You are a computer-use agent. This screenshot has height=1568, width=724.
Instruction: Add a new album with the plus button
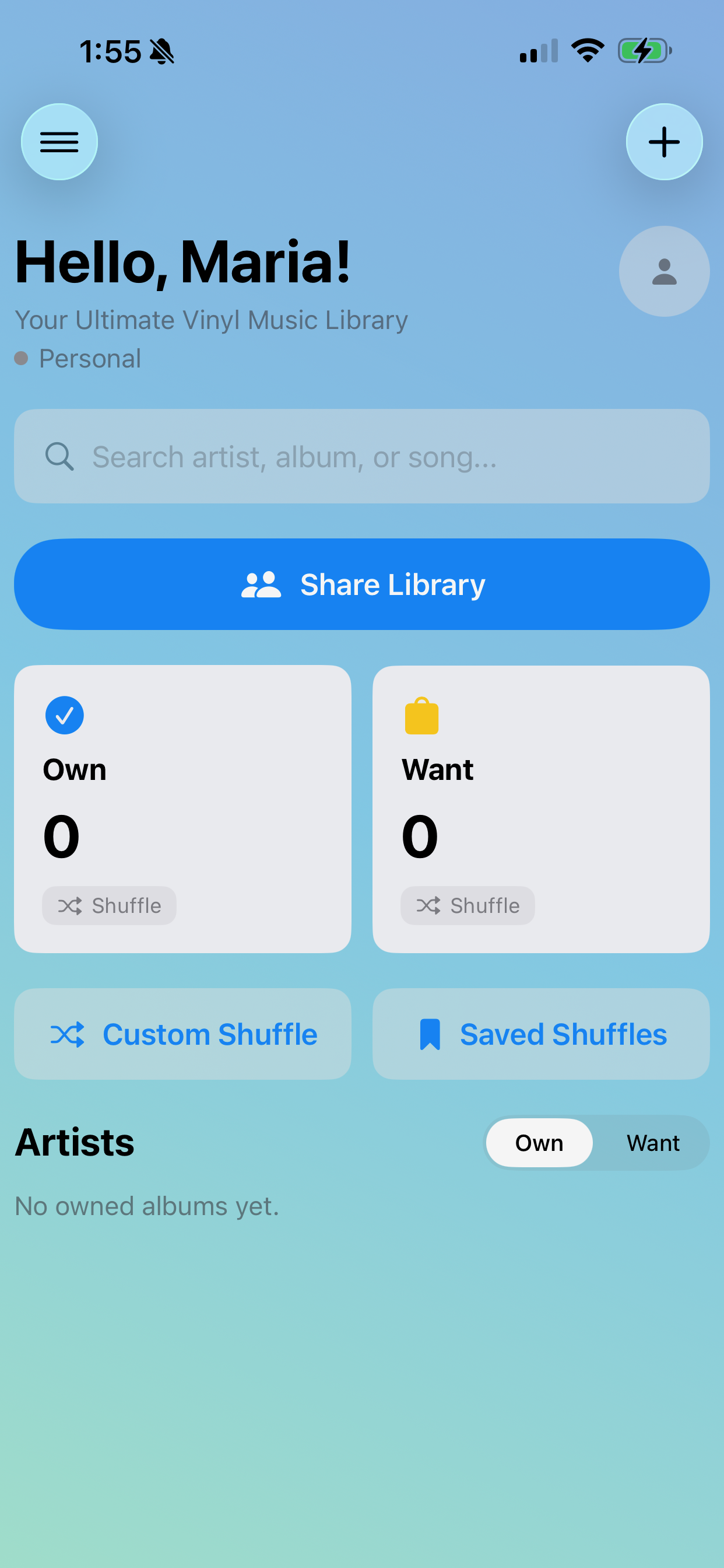coord(665,142)
